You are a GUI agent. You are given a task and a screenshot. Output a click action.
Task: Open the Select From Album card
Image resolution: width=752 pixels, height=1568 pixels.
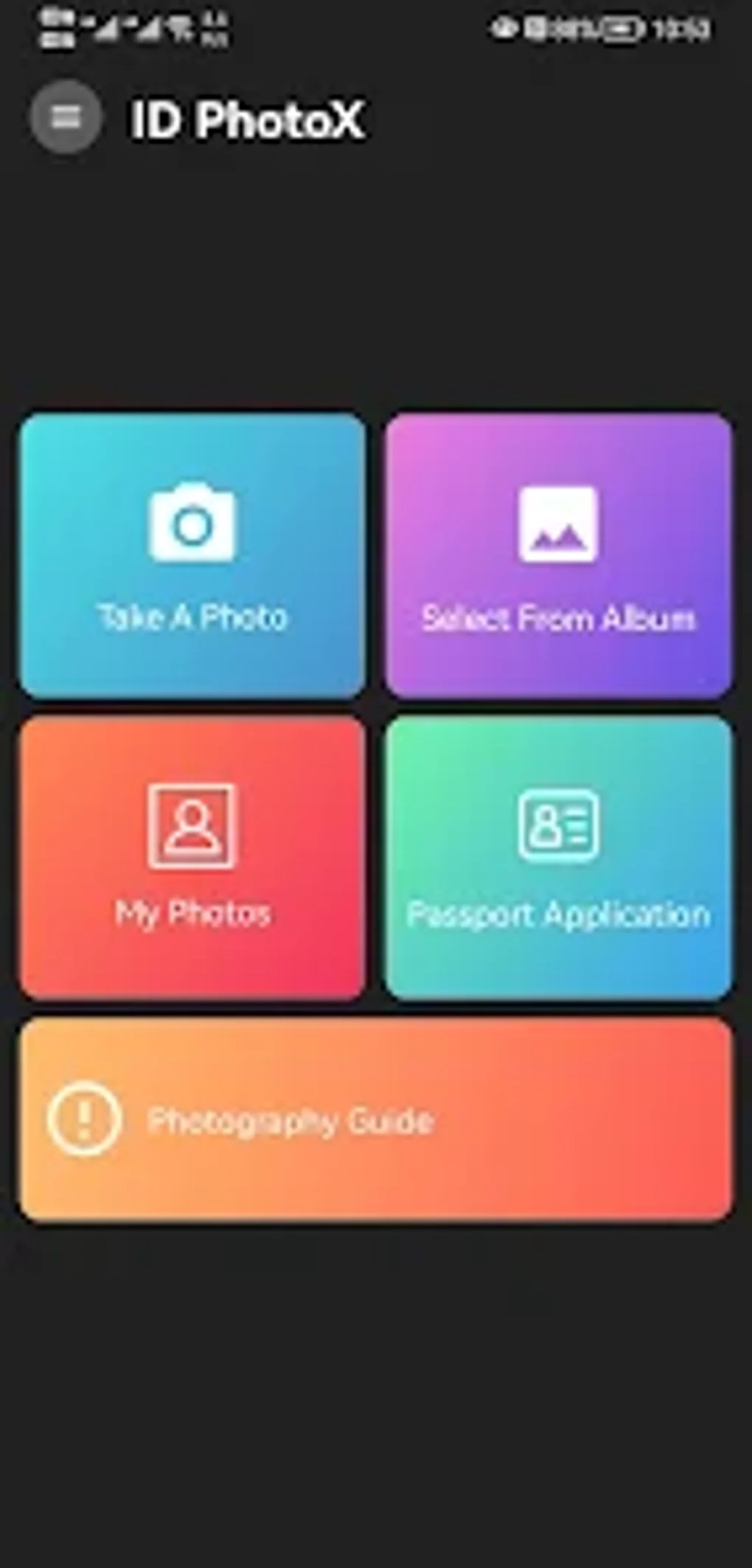[x=557, y=553]
